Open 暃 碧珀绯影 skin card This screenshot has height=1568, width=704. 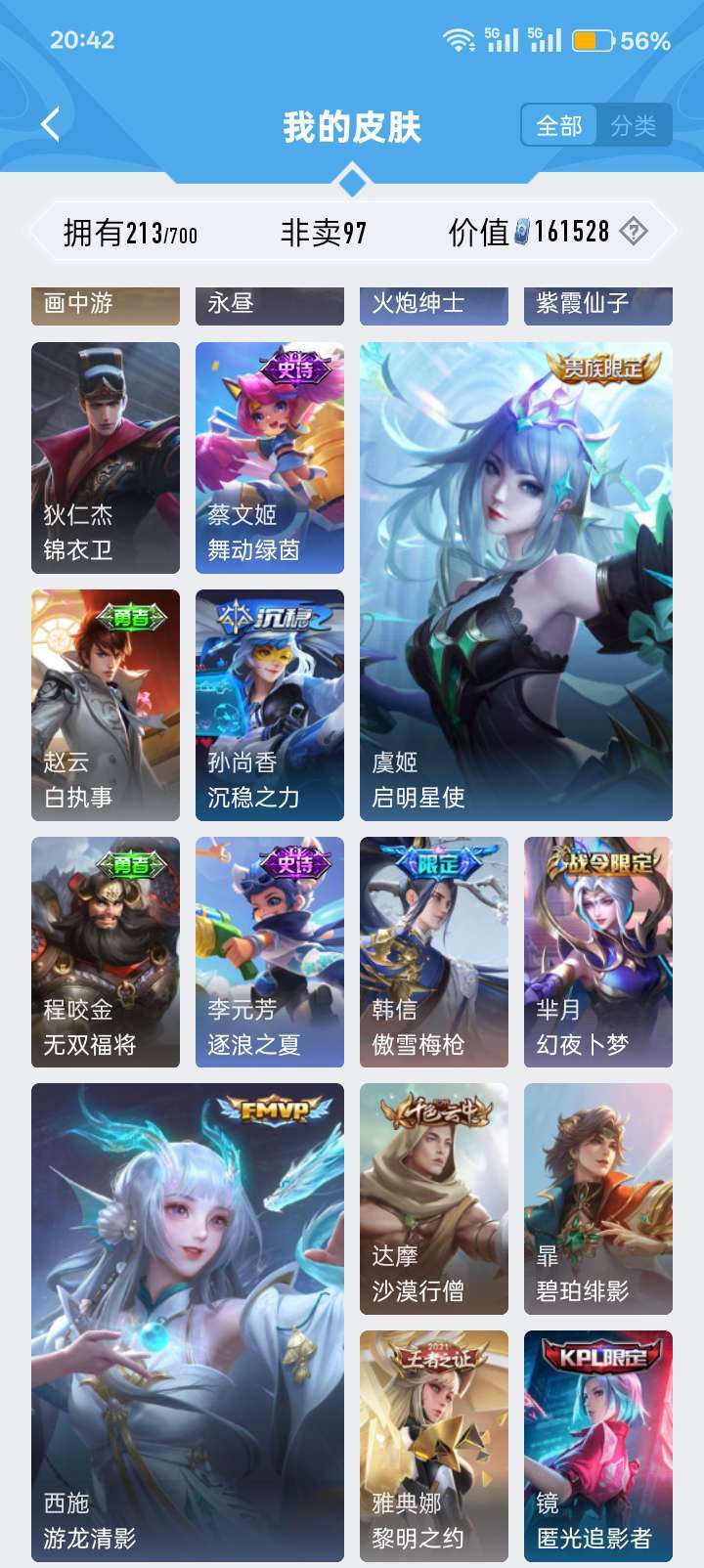click(x=598, y=1198)
